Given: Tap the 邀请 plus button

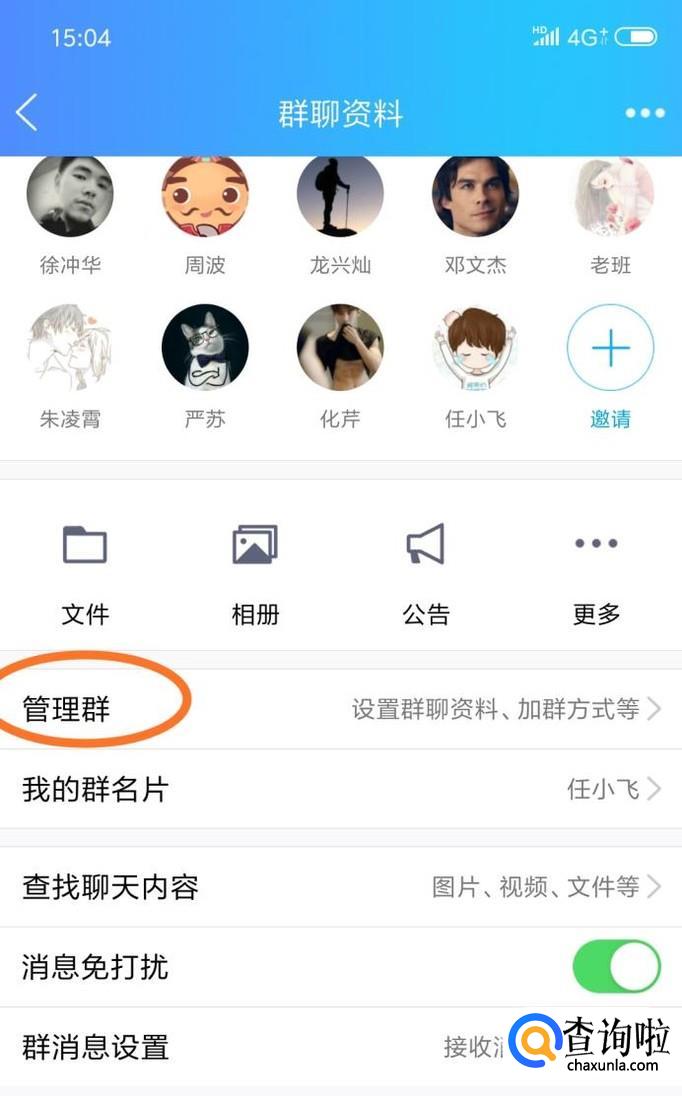Looking at the screenshot, I should point(610,348).
